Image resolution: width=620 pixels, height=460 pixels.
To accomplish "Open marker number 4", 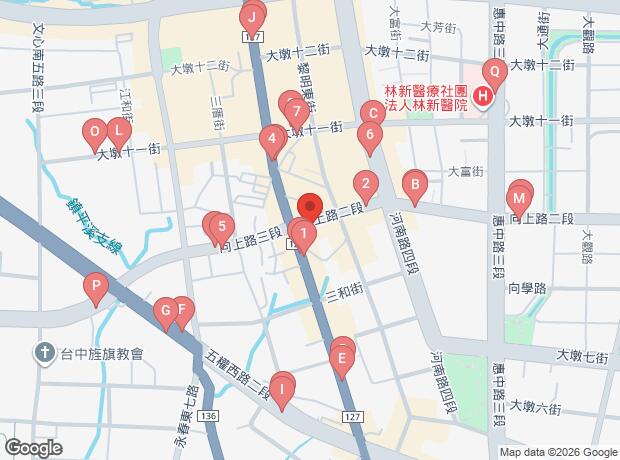I will [x=271, y=138].
